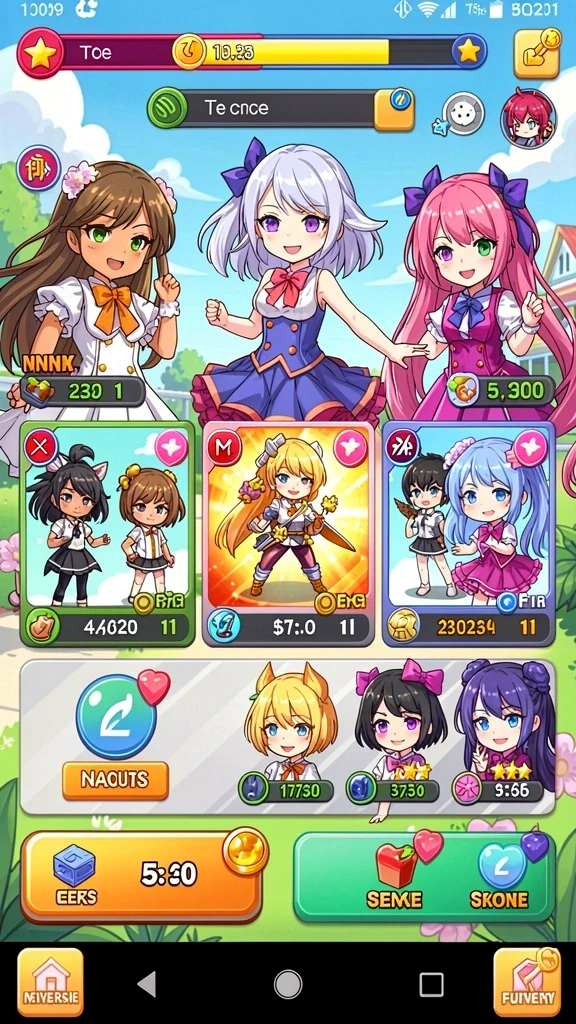
Task: Tap the orange NAOUTS button
Action: point(116,780)
